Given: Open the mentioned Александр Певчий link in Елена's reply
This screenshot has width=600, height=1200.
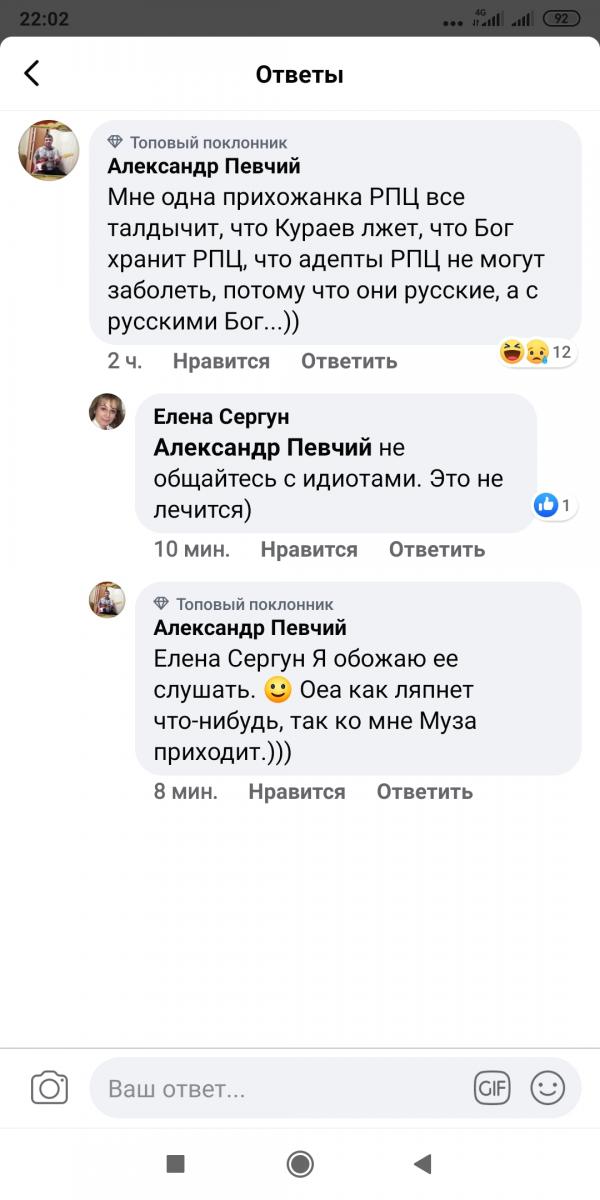Looking at the screenshot, I should click(262, 447).
